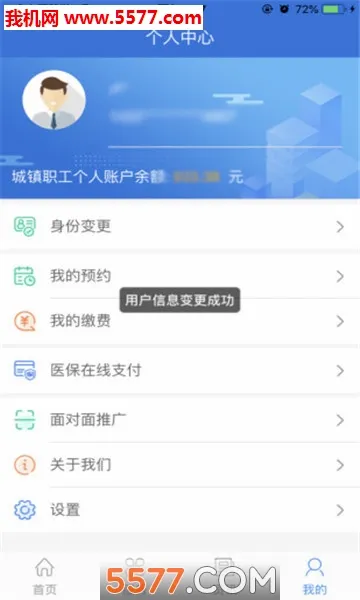Open 面对面推广

click(x=180, y=420)
